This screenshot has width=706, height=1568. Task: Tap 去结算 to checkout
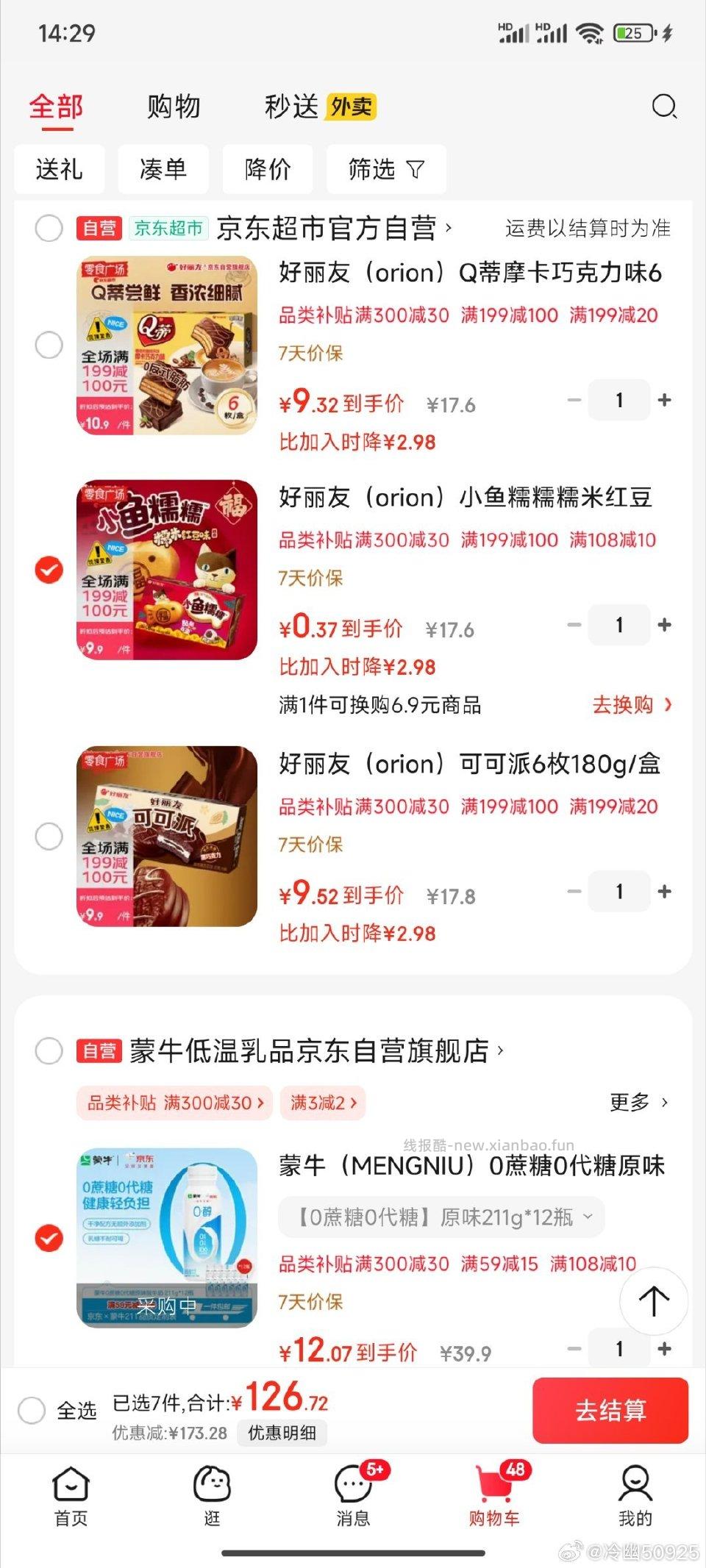click(x=610, y=1411)
